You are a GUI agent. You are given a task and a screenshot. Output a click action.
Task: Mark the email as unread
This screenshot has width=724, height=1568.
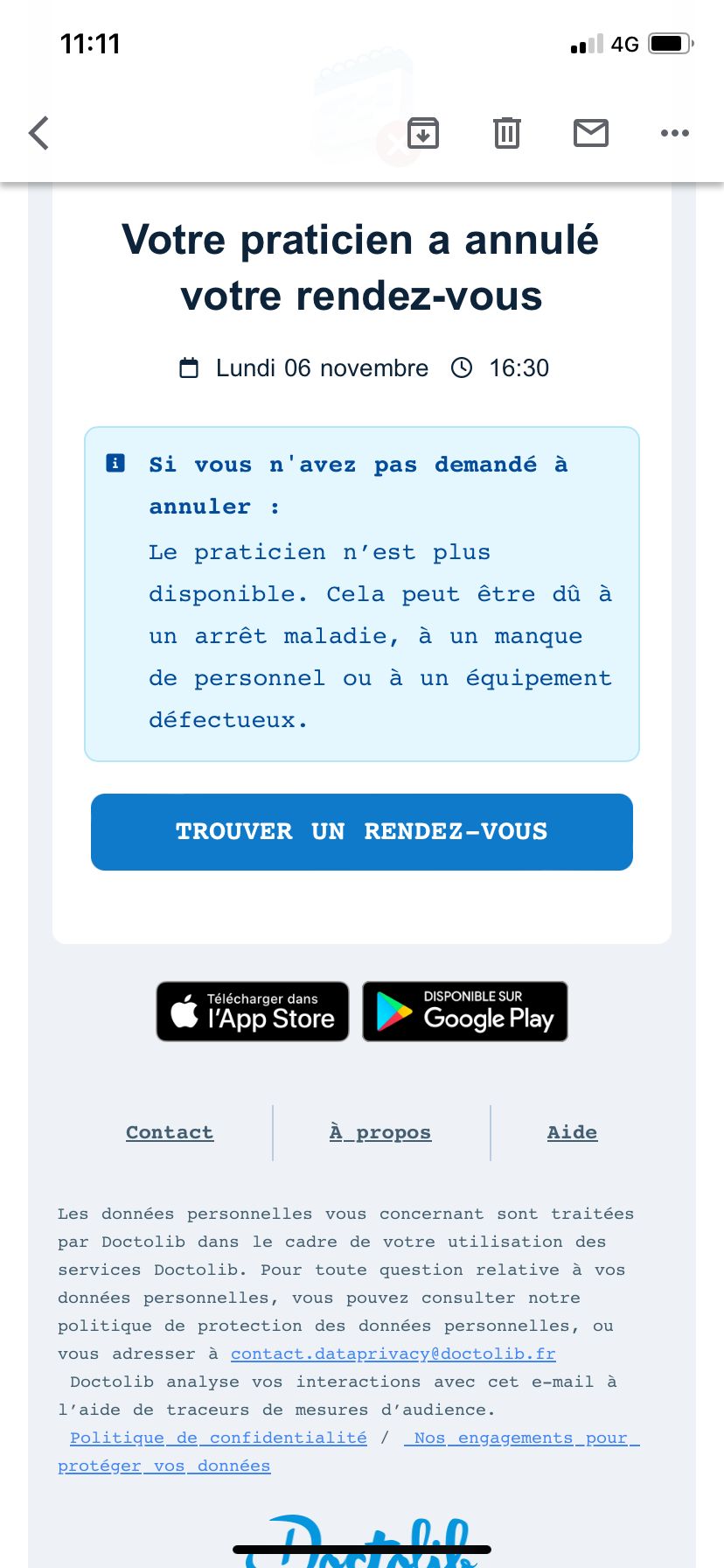point(591,133)
